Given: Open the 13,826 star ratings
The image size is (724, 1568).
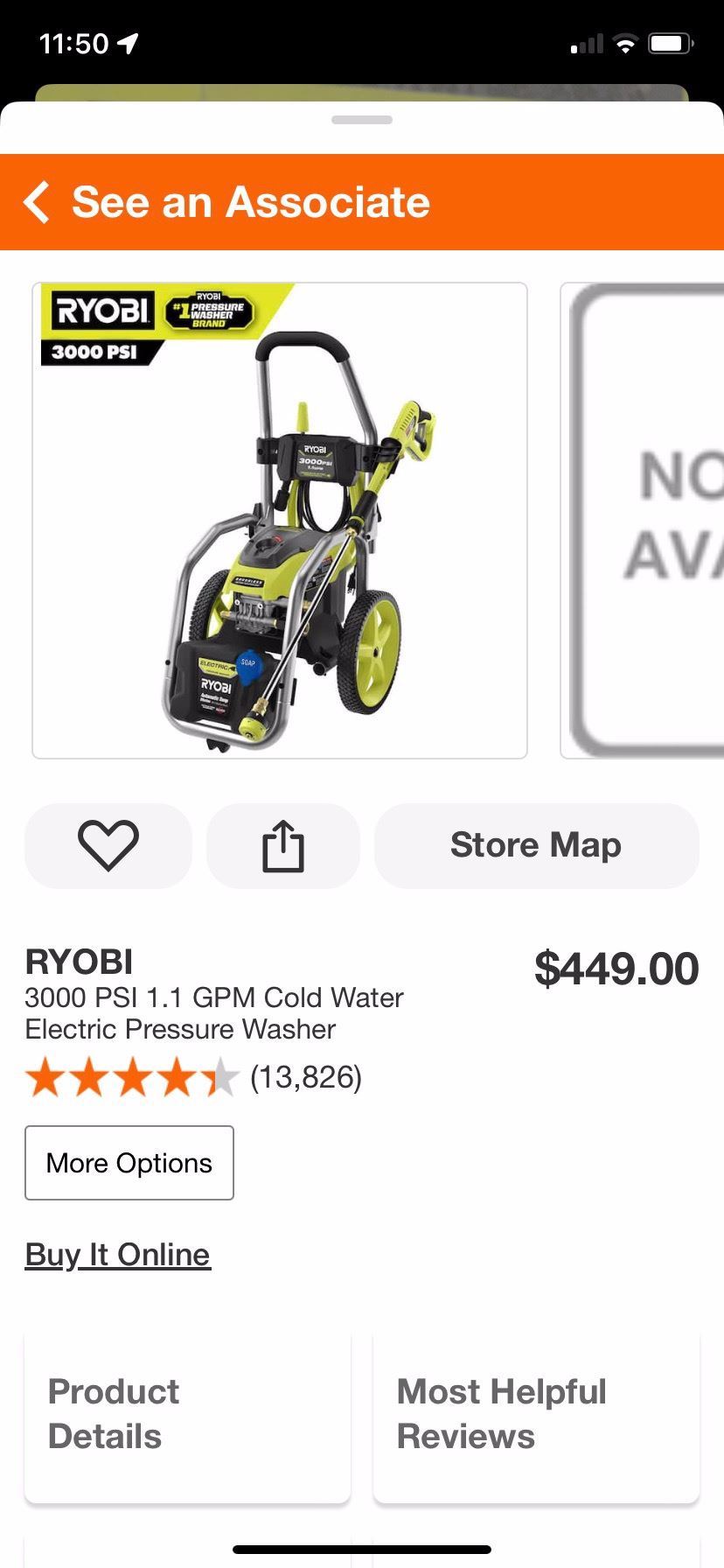Looking at the screenshot, I should click(x=194, y=1077).
